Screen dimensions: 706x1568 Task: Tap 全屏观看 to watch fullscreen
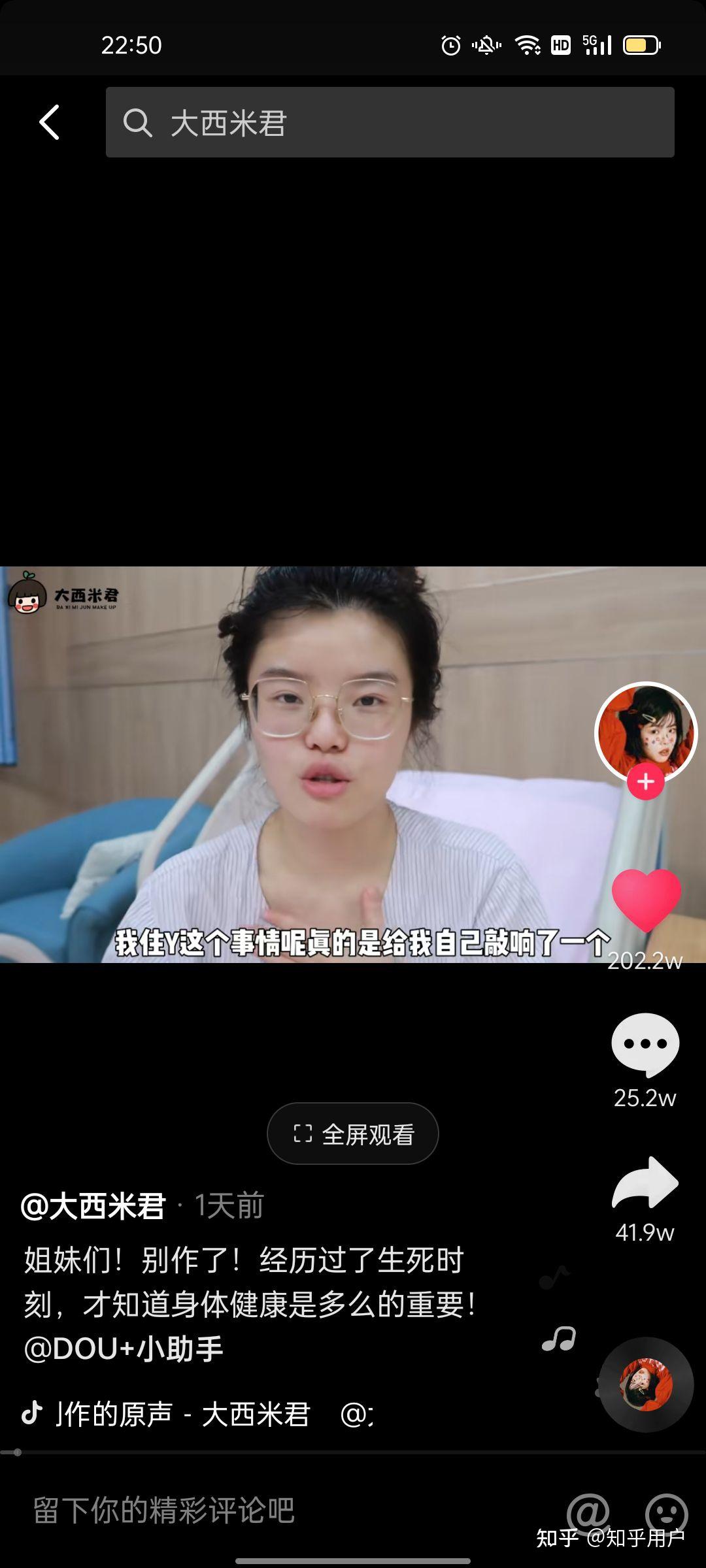pos(353,1134)
